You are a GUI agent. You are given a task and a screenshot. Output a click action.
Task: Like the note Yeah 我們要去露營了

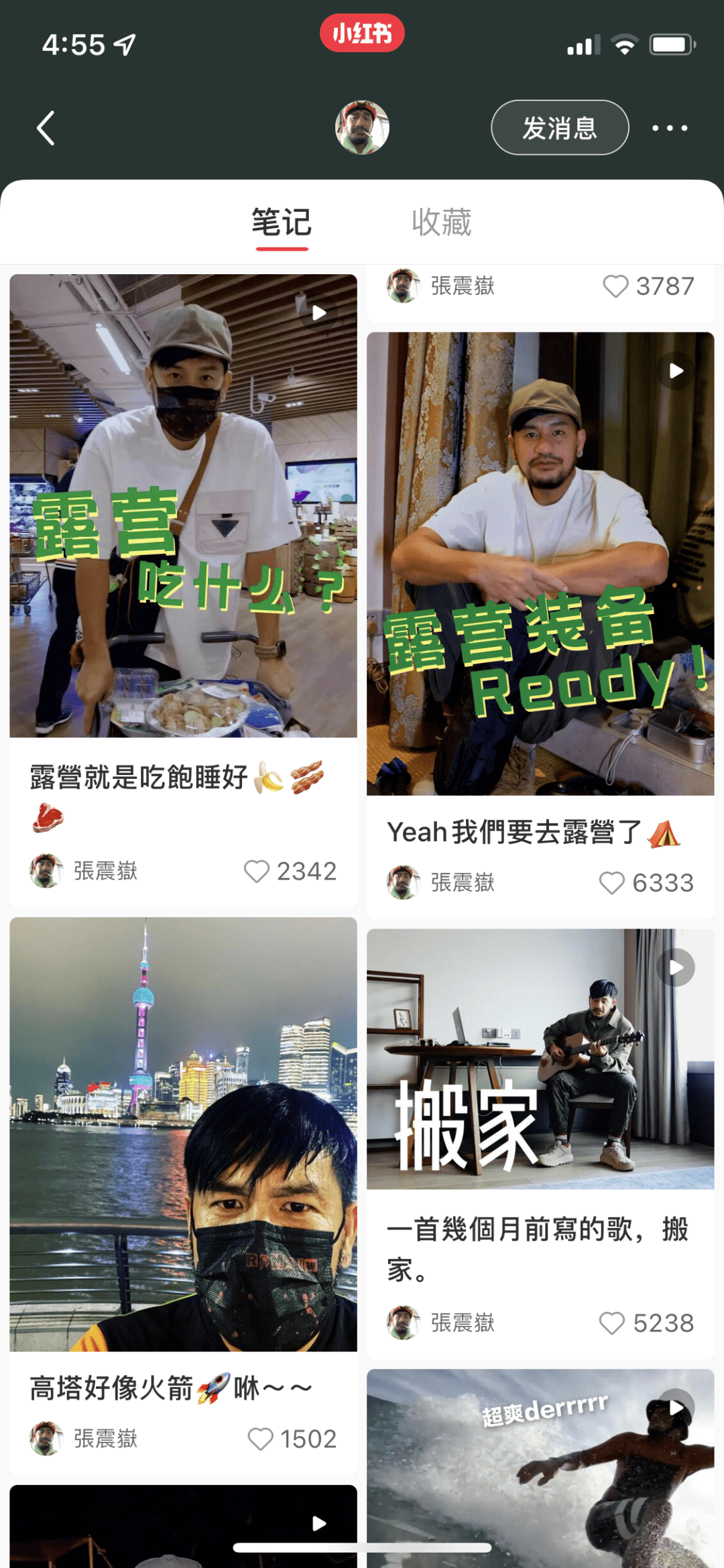(612, 883)
